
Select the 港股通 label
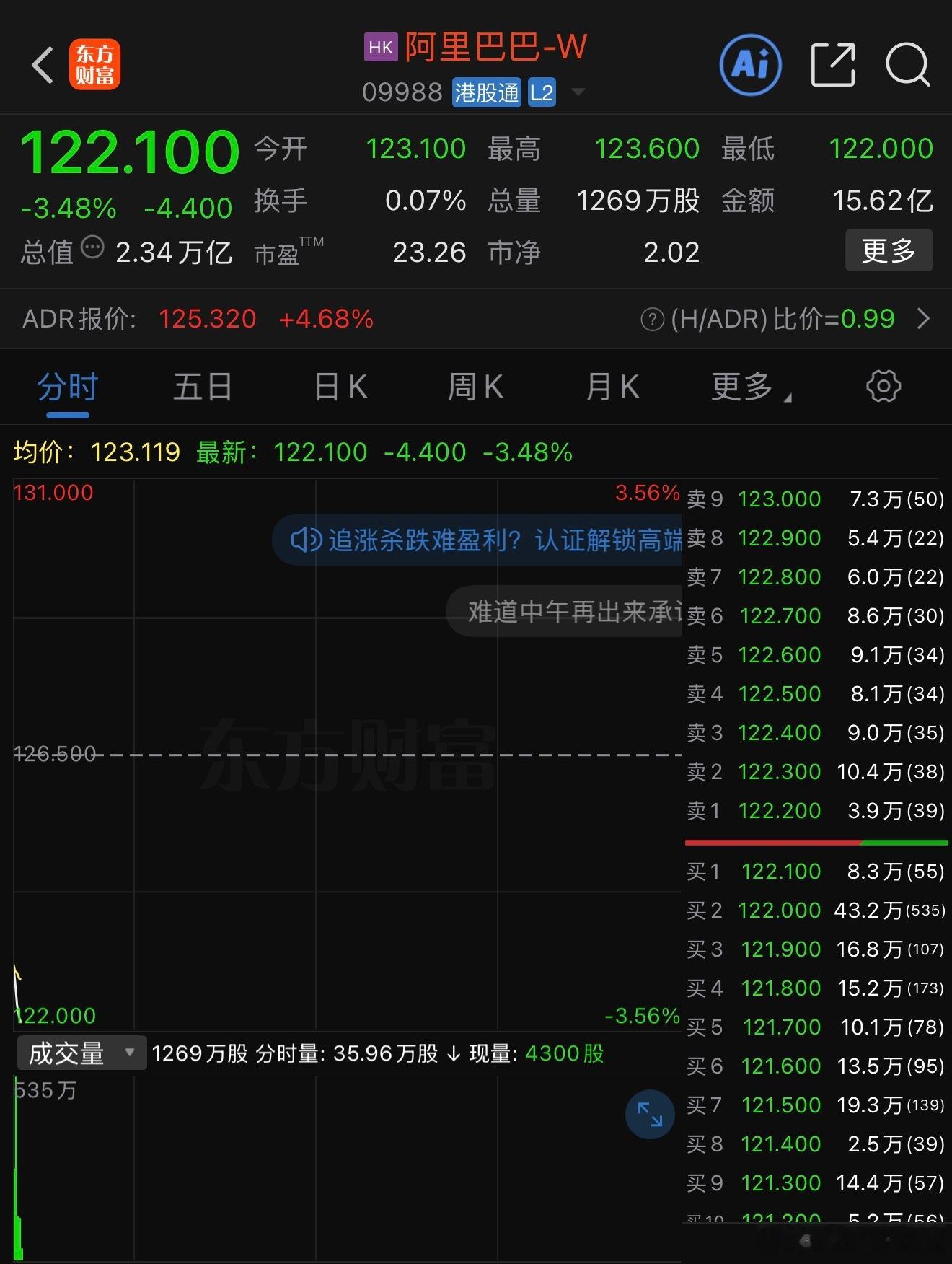tap(486, 92)
